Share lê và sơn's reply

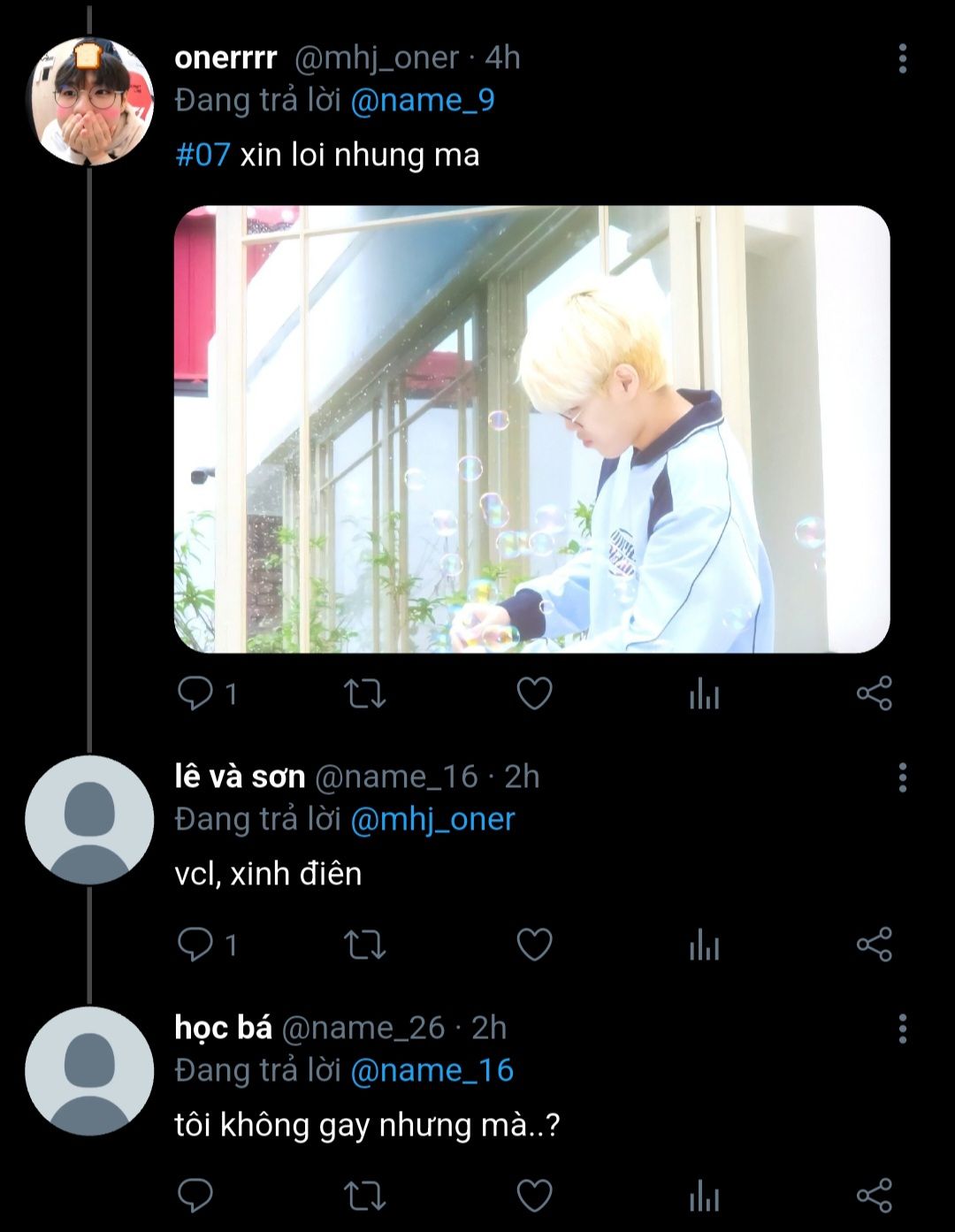point(874,945)
